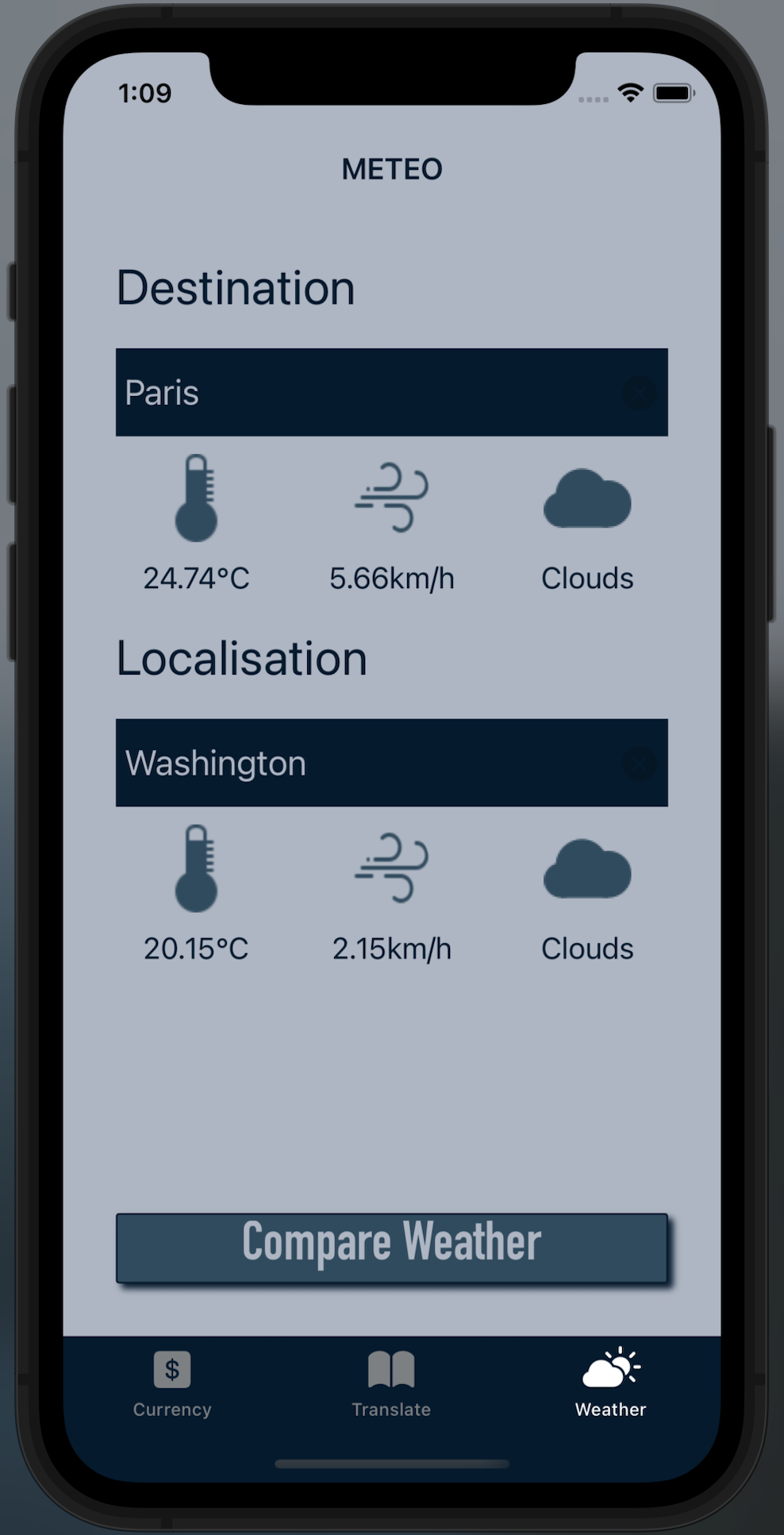Clear the Paris text field
Screen dimensions: 784x1535
click(x=640, y=393)
